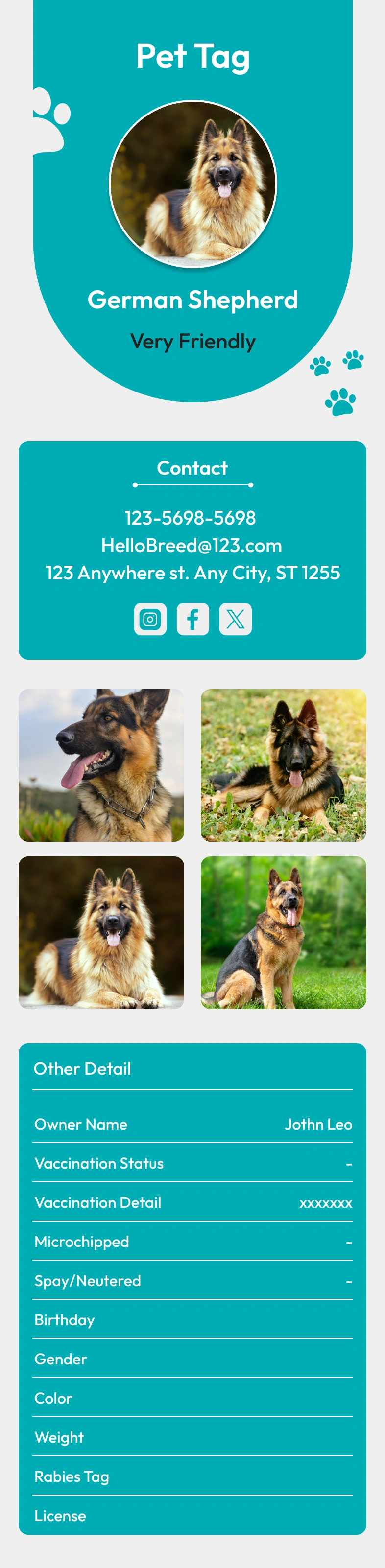Enlarge the gallery photo of dog on dark background

101,932
